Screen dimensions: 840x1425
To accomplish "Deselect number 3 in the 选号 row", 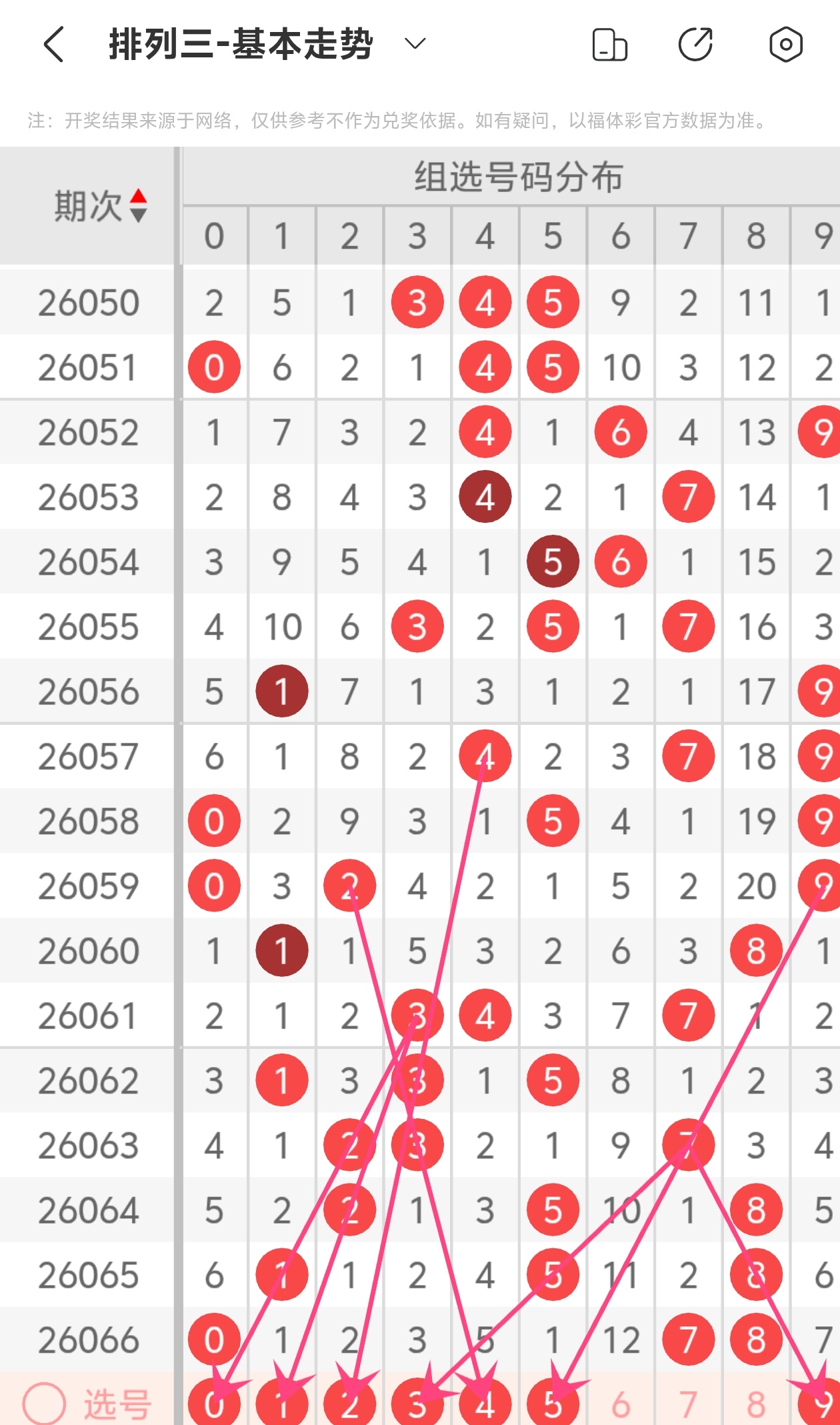I will [417, 1404].
